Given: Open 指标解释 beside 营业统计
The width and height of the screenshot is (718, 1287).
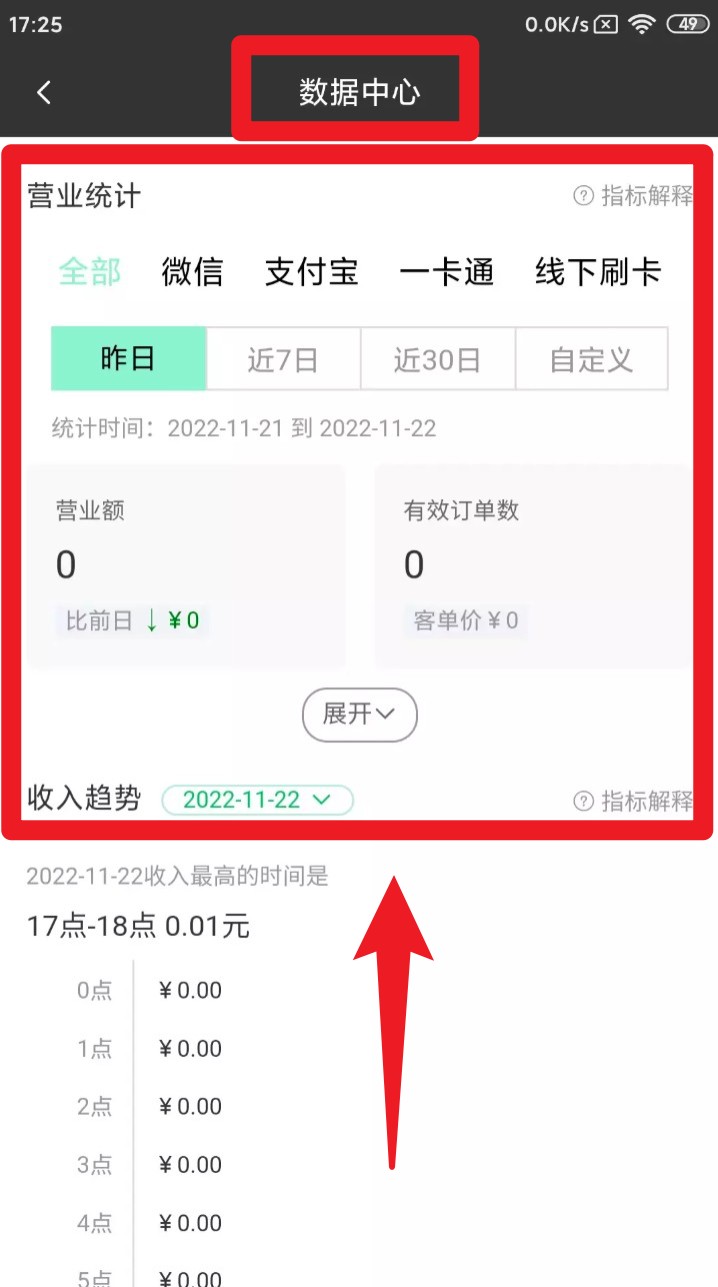Looking at the screenshot, I should [x=632, y=196].
